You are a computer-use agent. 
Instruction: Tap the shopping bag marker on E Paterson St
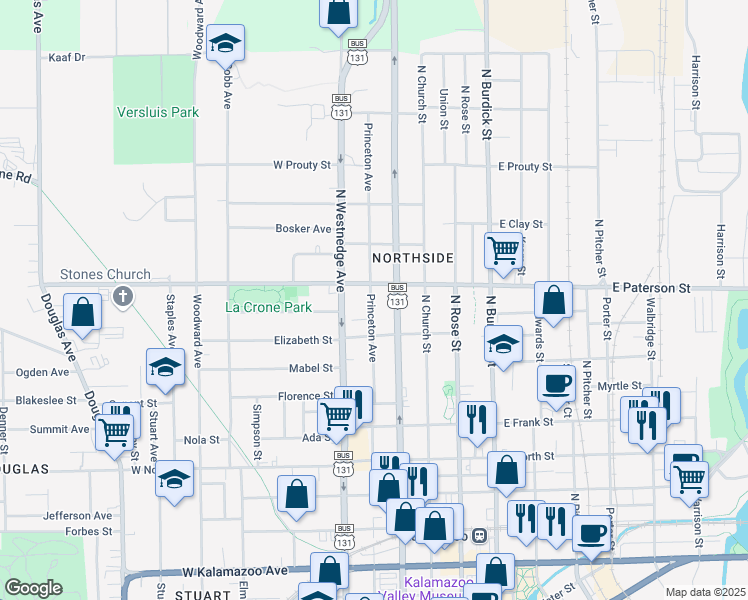tap(553, 300)
